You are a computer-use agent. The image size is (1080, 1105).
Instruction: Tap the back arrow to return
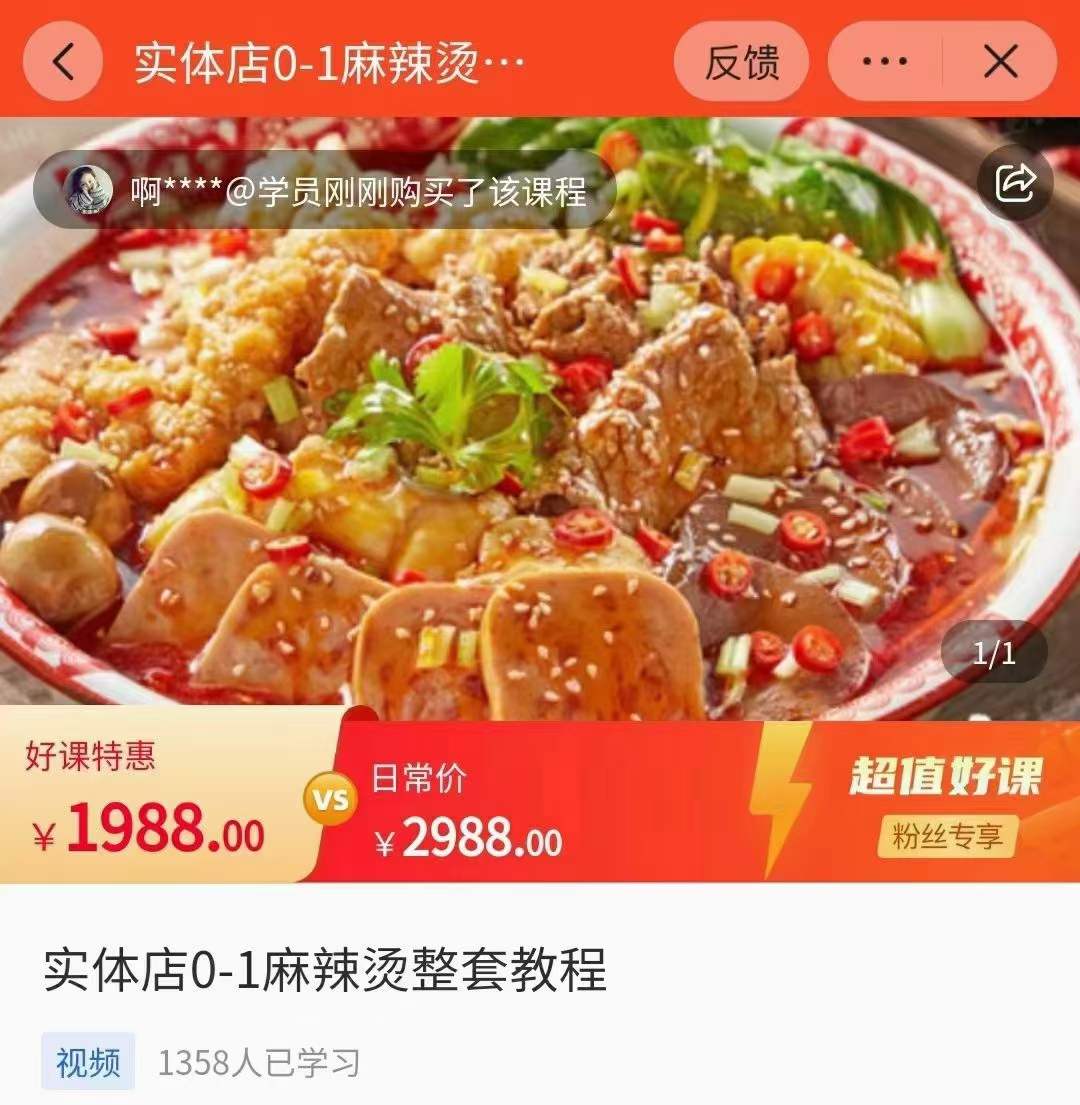[x=62, y=62]
